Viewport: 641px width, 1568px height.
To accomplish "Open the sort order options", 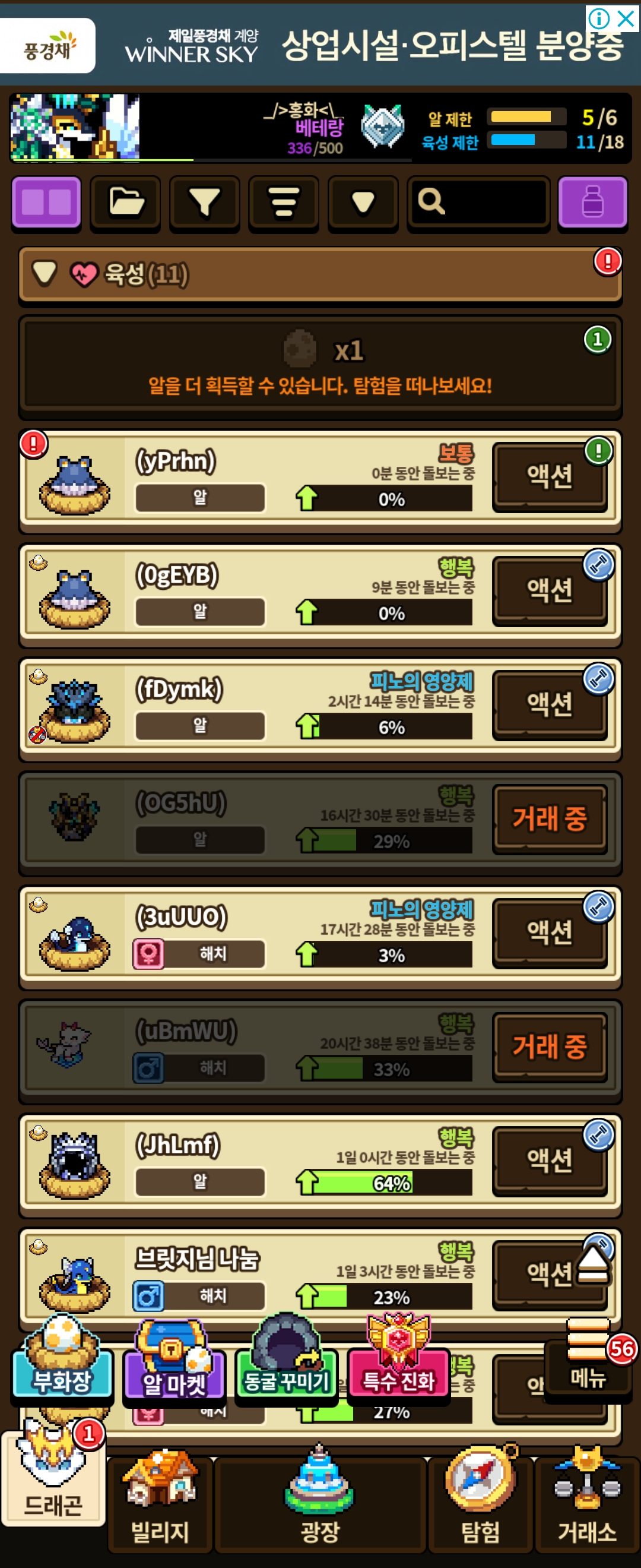I will (x=283, y=203).
